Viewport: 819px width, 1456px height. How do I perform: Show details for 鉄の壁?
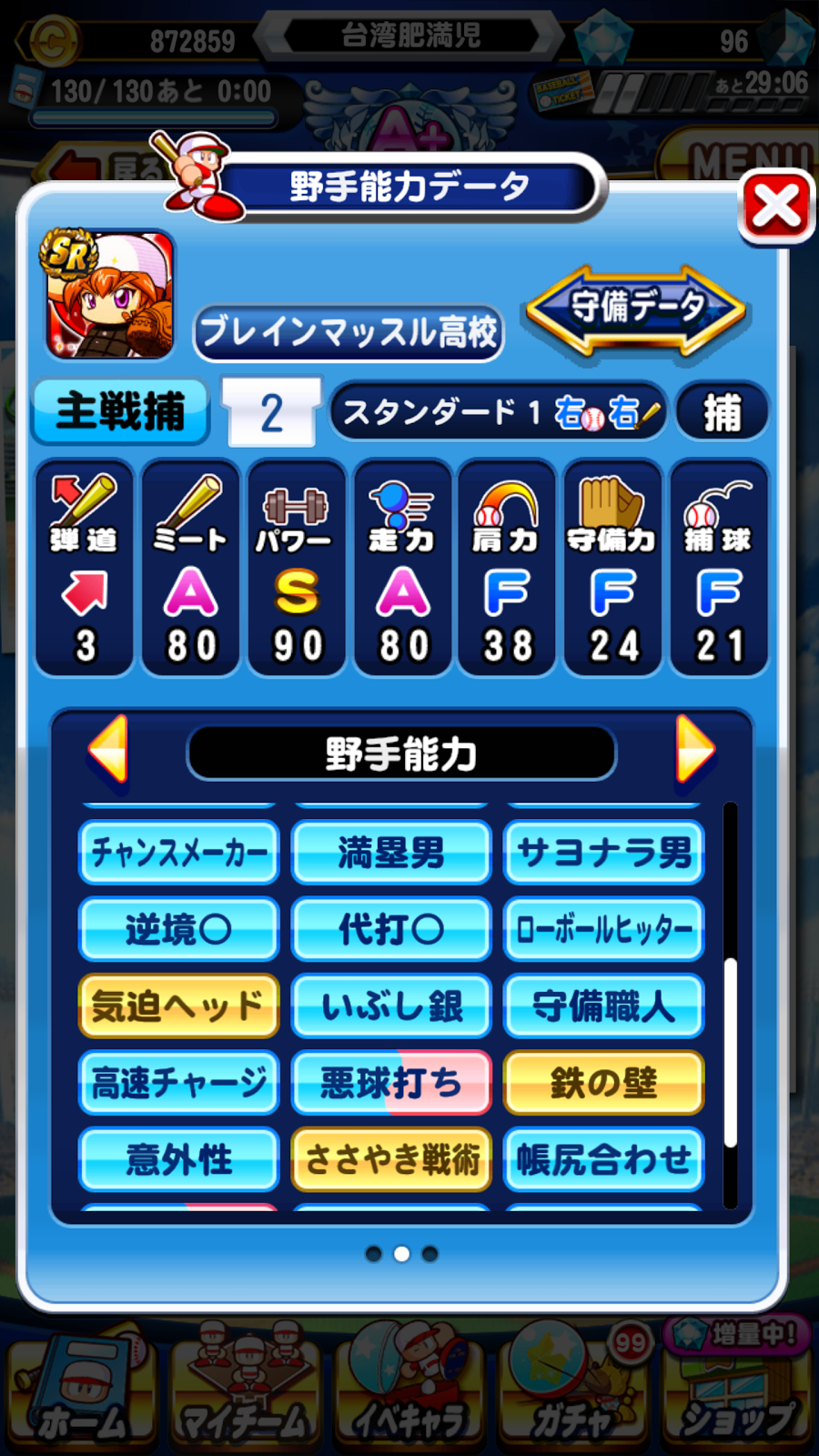[x=604, y=1082]
